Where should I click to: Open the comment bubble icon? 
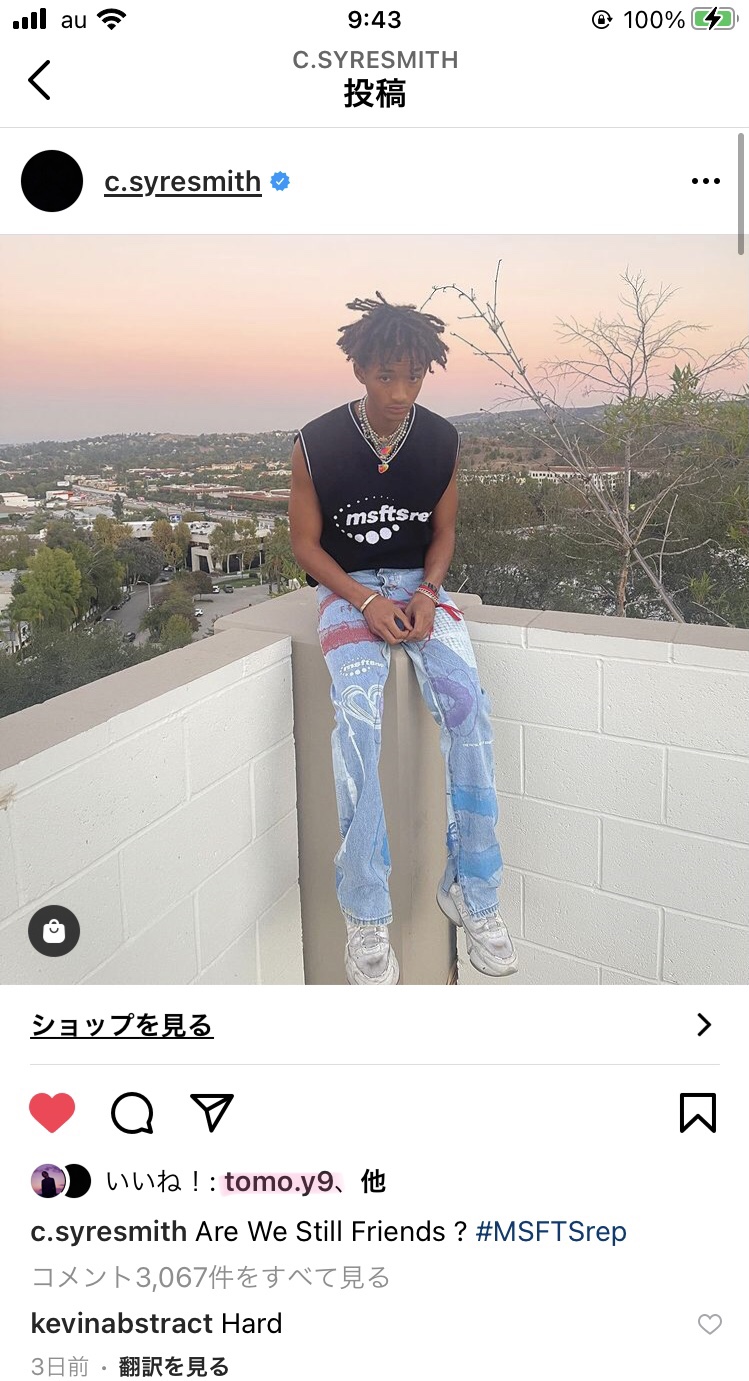point(132,1112)
